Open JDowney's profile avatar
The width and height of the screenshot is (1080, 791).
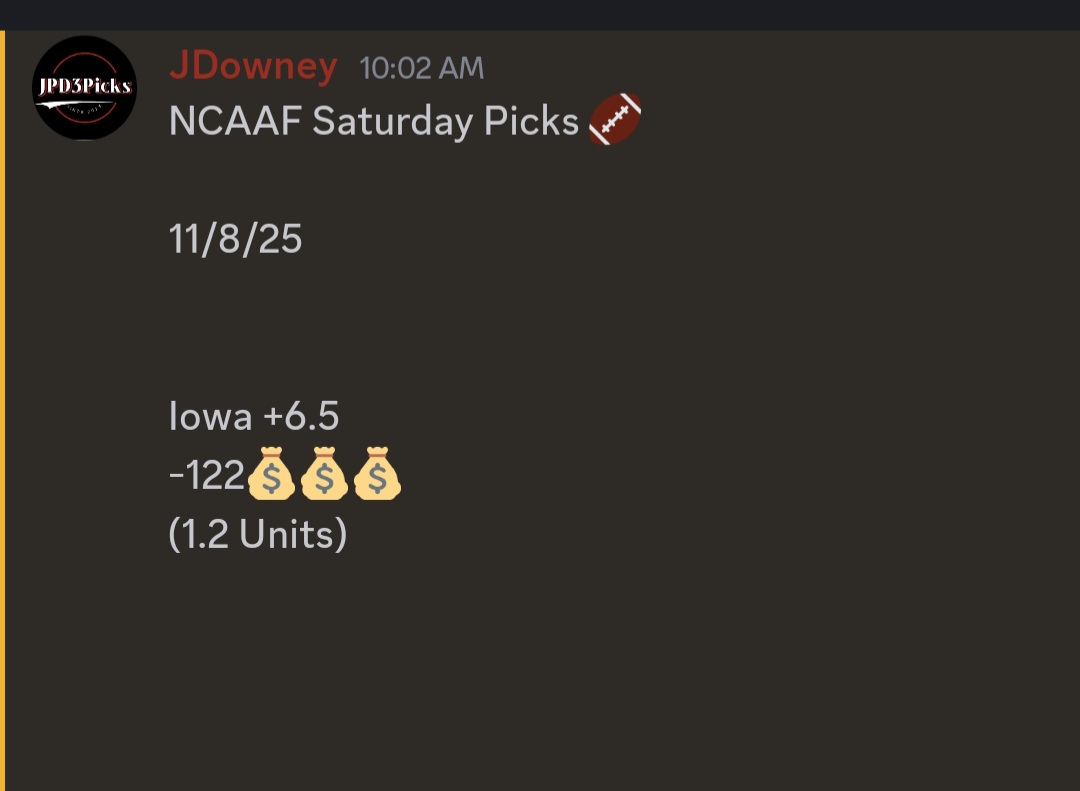click(x=84, y=87)
